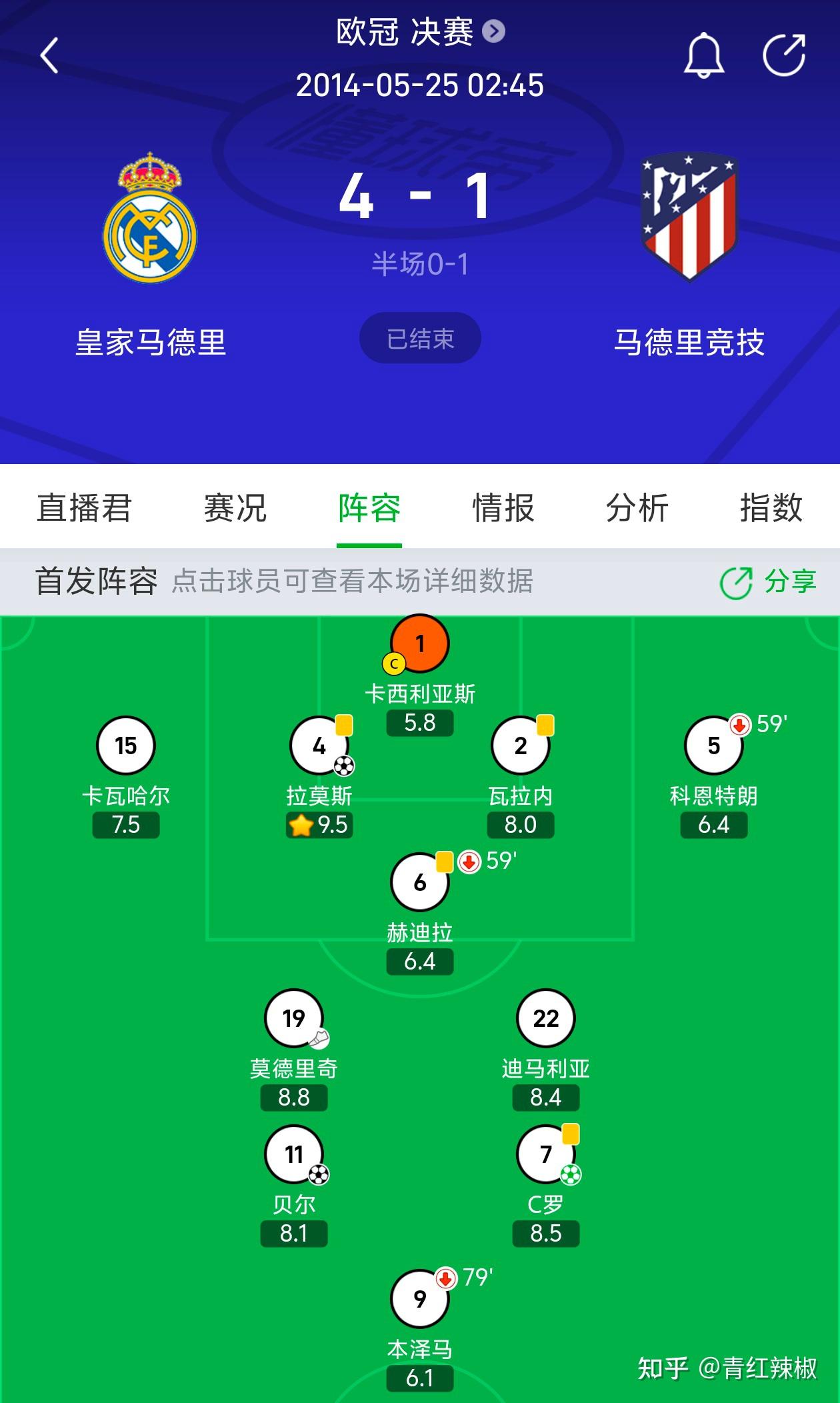Select the 阵容 tab
Image resolution: width=840 pixels, height=1403 pixels.
click(x=369, y=508)
